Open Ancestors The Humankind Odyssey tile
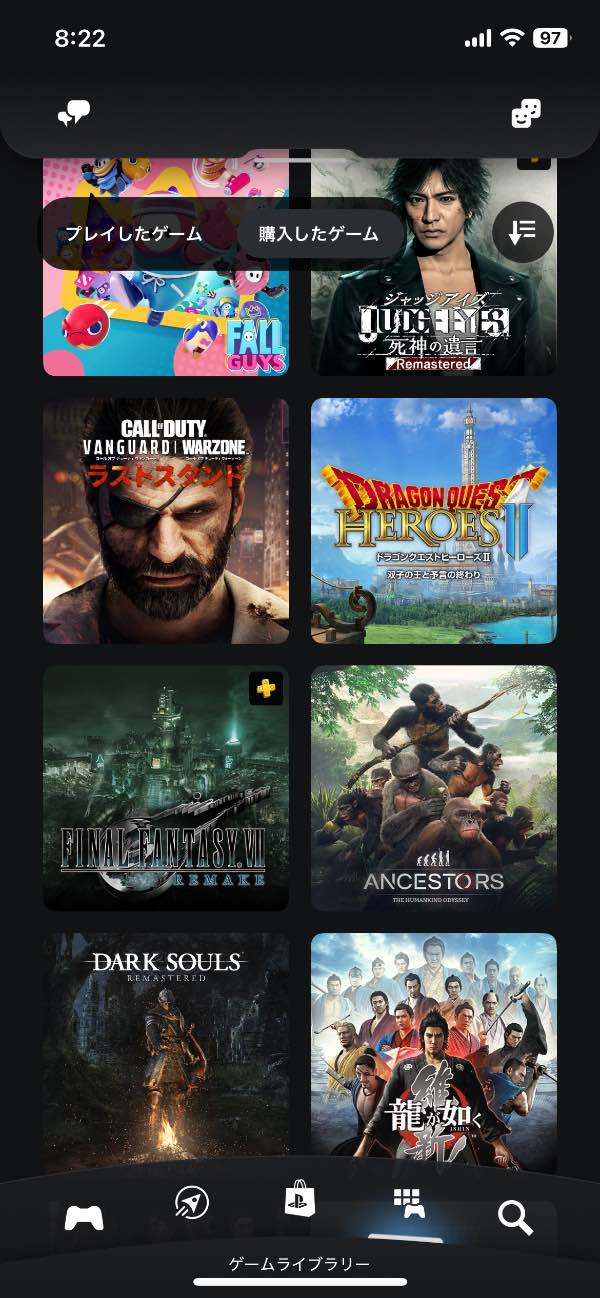The width and height of the screenshot is (600, 1298). coord(433,788)
